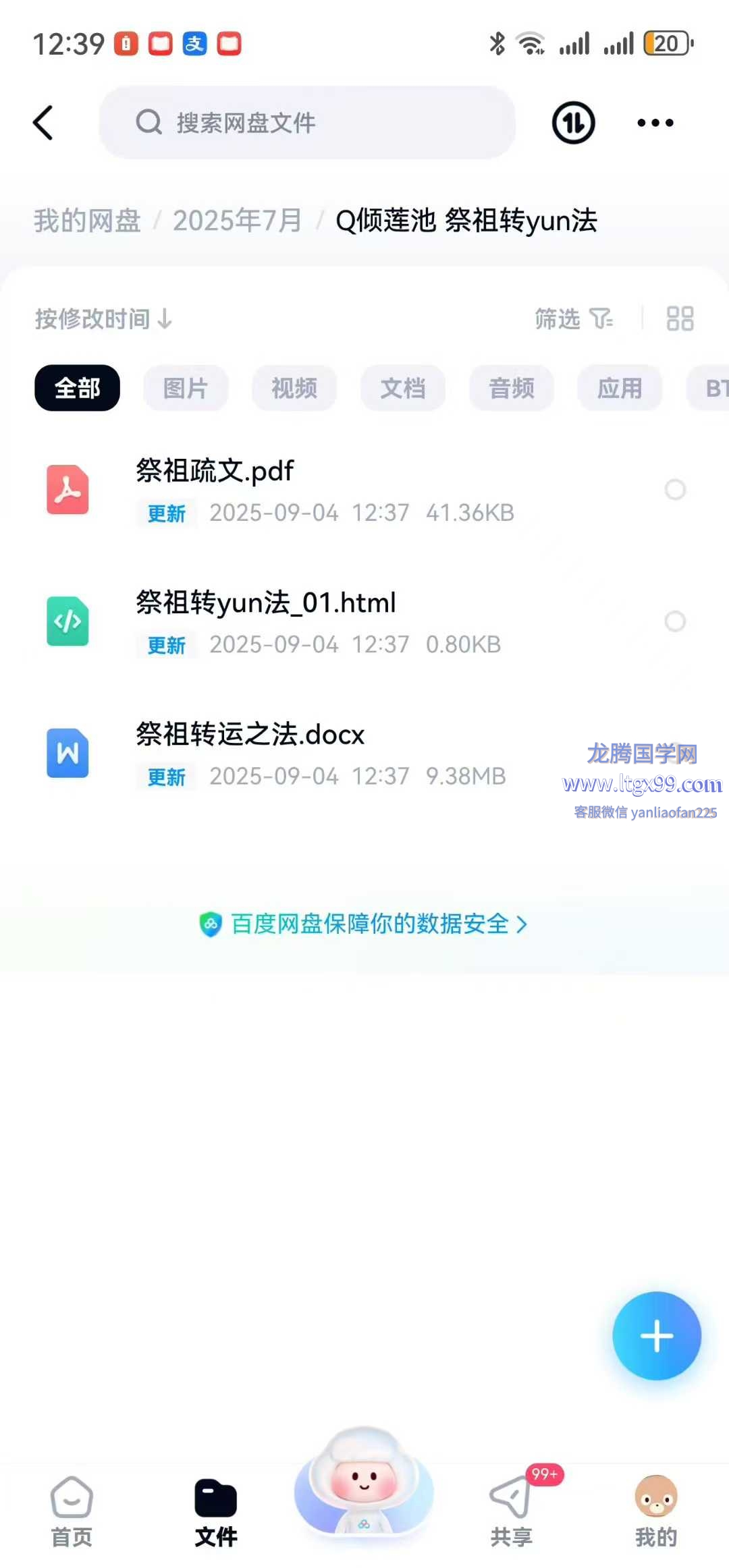Tick the selection circle for 祭祖转yun法_01.html
The image size is (729, 1568).
coord(675,621)
